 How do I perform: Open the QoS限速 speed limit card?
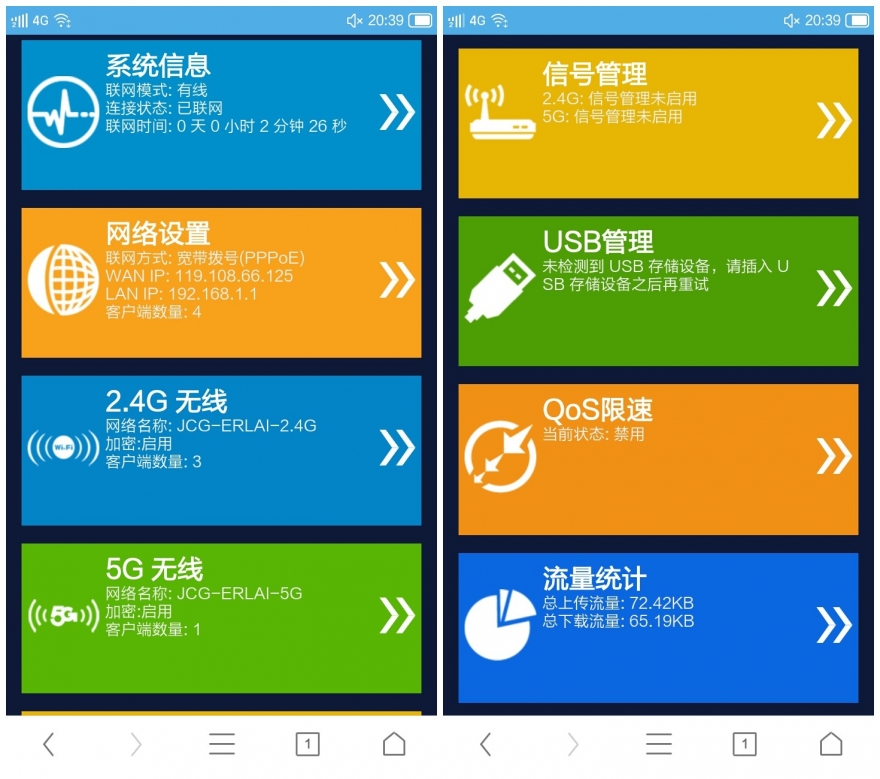pyautogui.click(x=658, y=458)
